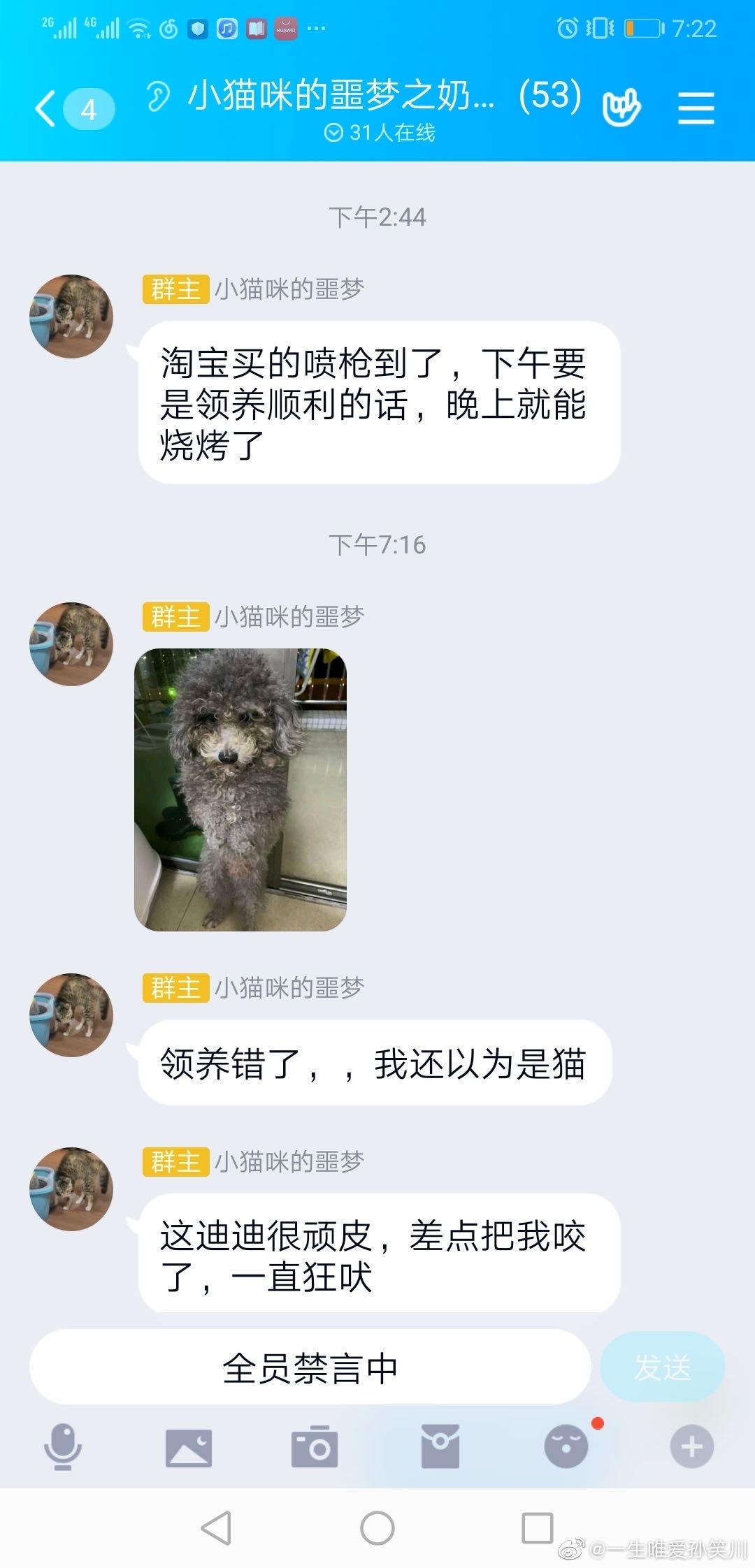Tap the 全员禁言中 input field
Screen dimensions: 755x1568
[310, 1367]
